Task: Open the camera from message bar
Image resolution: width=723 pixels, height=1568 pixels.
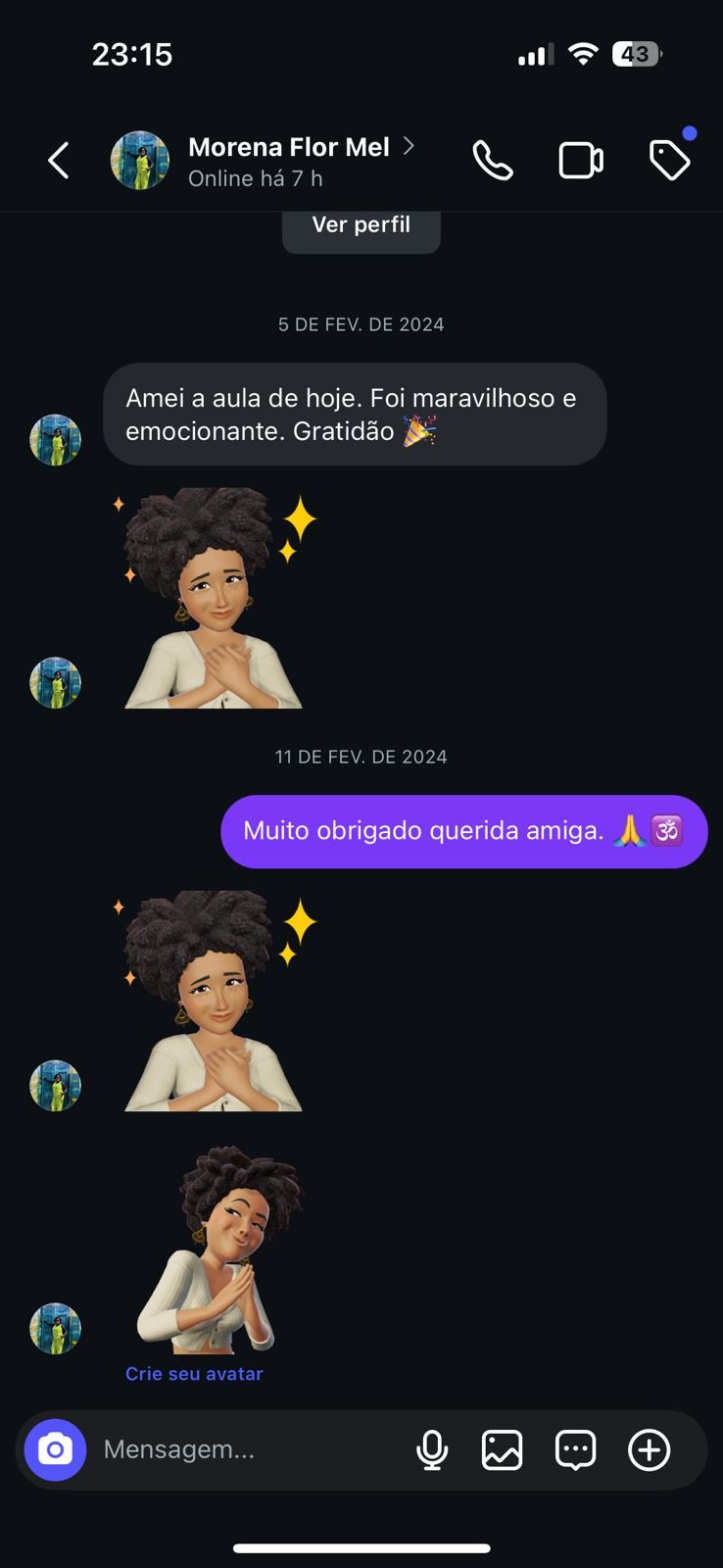Action: point(56,1449)
